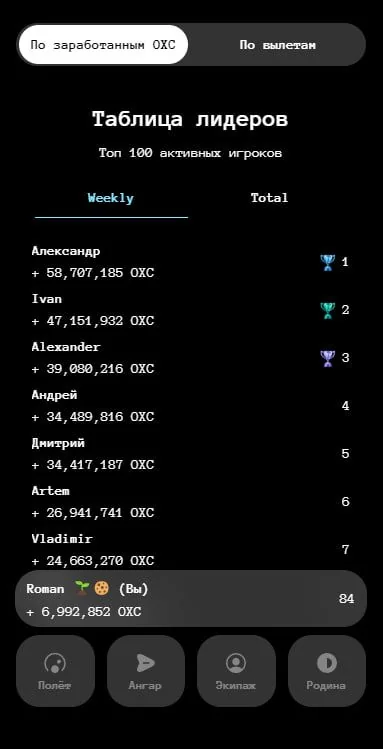The width and height of the screenshot is (383, 749).
Task: Select the Weekly tab
Action: [111, 198]
